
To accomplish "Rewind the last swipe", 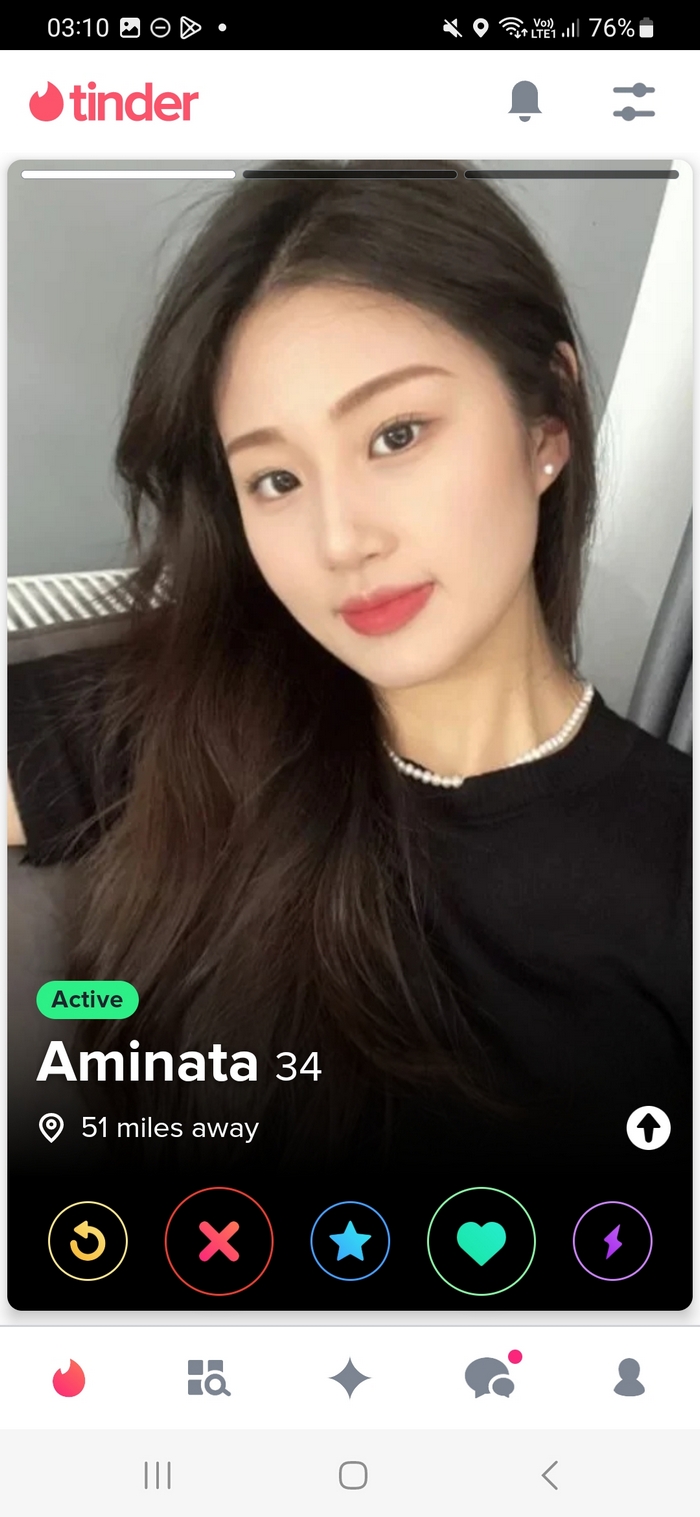I will click(88, 1241).
